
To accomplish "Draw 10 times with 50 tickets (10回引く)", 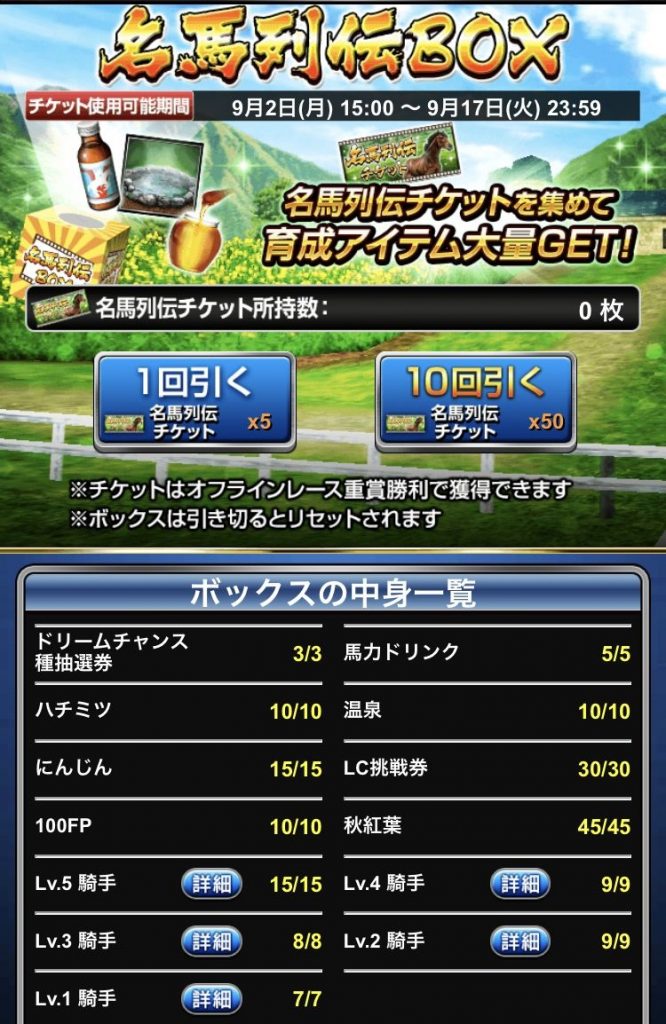I will coord(475,401).
